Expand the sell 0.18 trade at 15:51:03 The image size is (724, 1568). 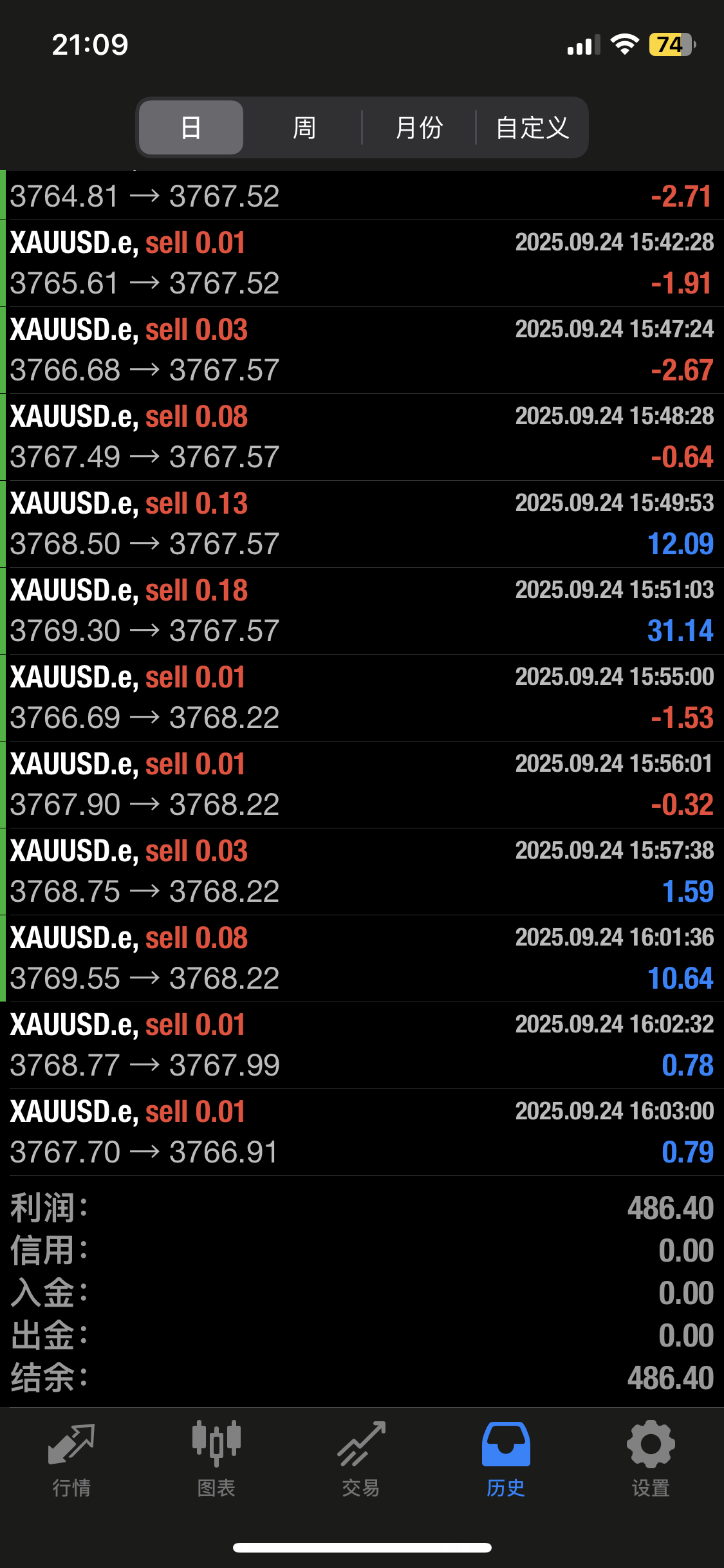pos(362,611)
